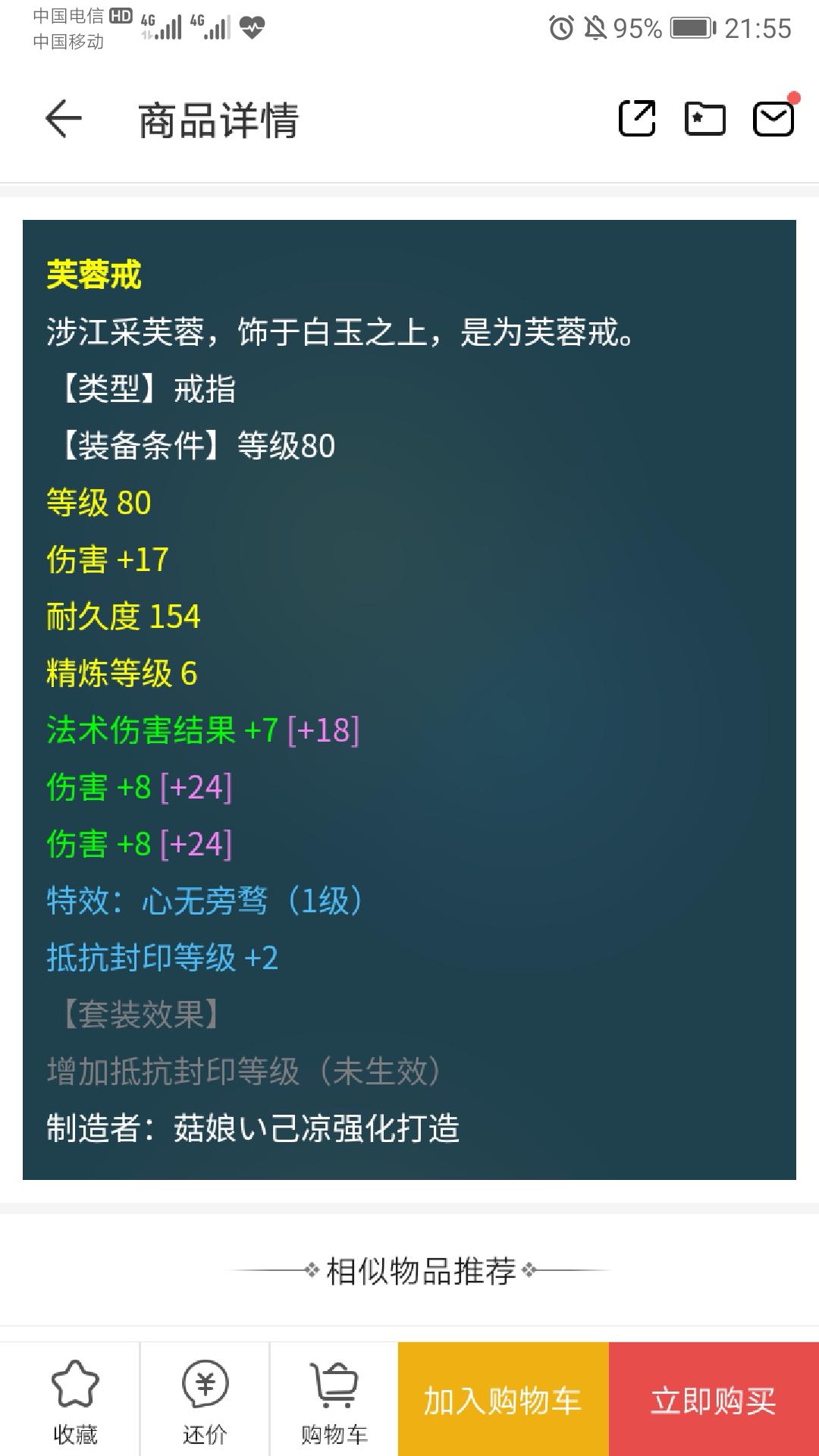Open the favorites folder icon
The image size is (819, 1456).
[x=704, y=119]
